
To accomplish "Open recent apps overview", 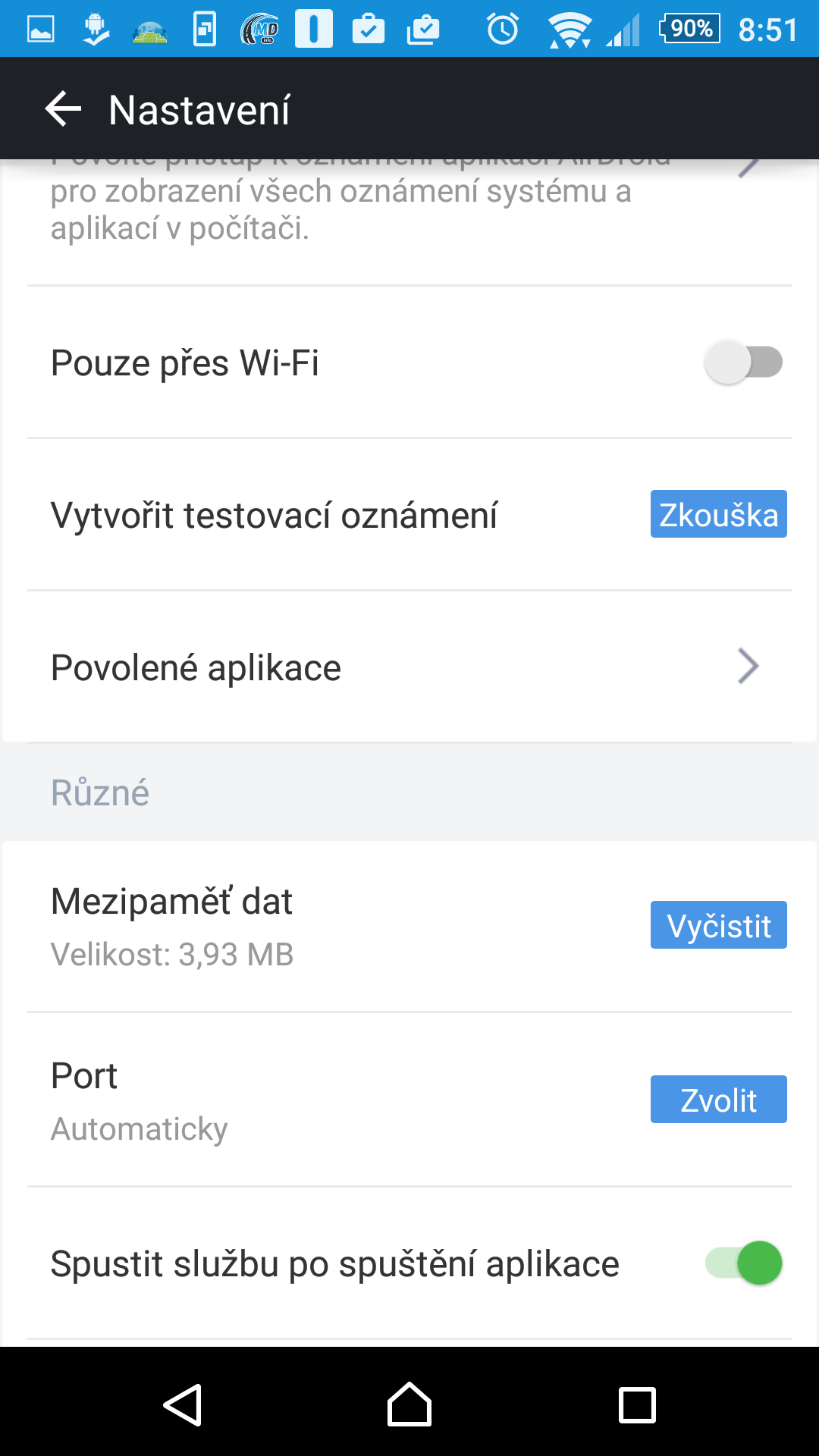I will 637,1404.
